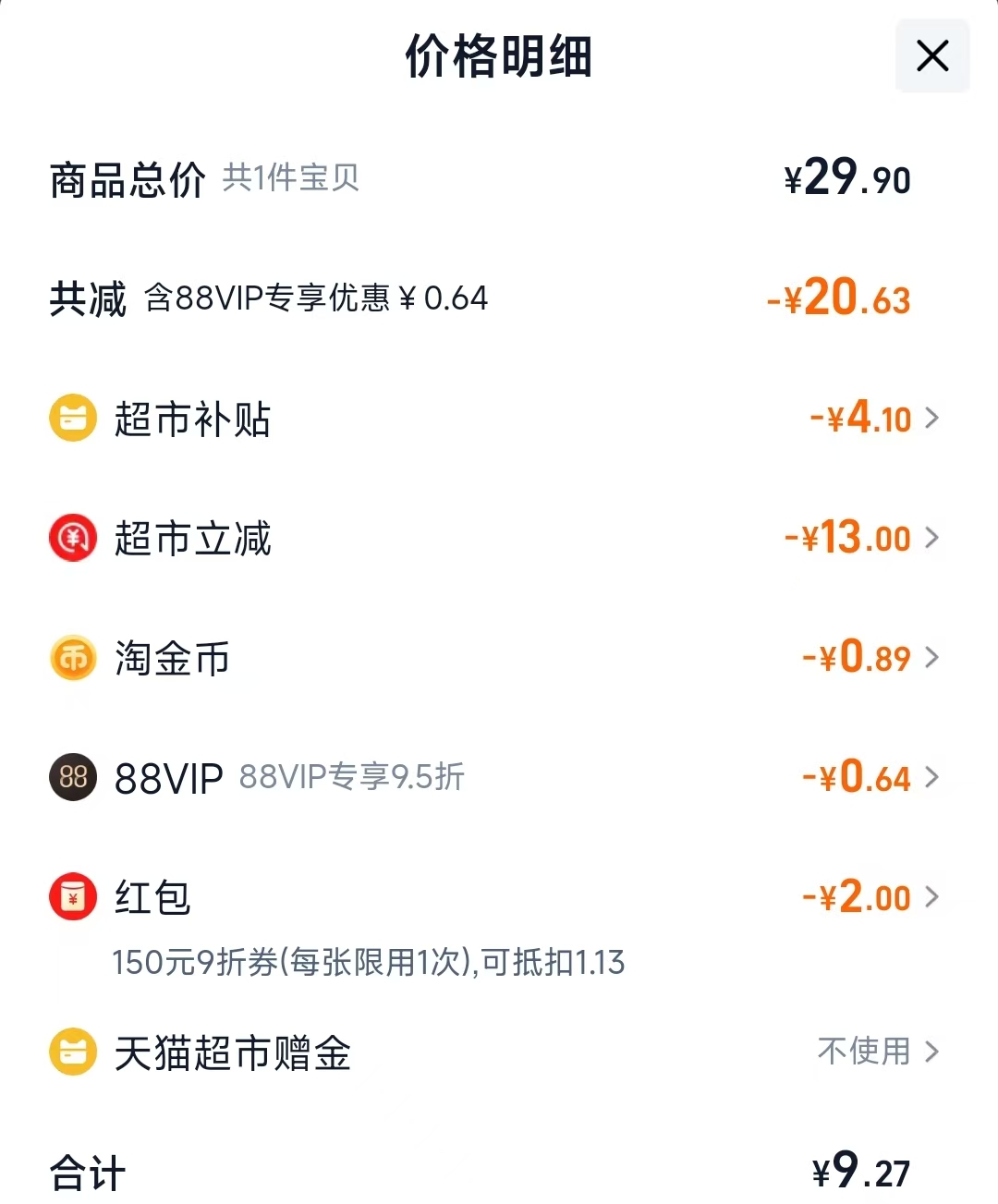998x1204 pixels.
Task: Open the 淘金币 detail arrow
Action: [934, 658]
